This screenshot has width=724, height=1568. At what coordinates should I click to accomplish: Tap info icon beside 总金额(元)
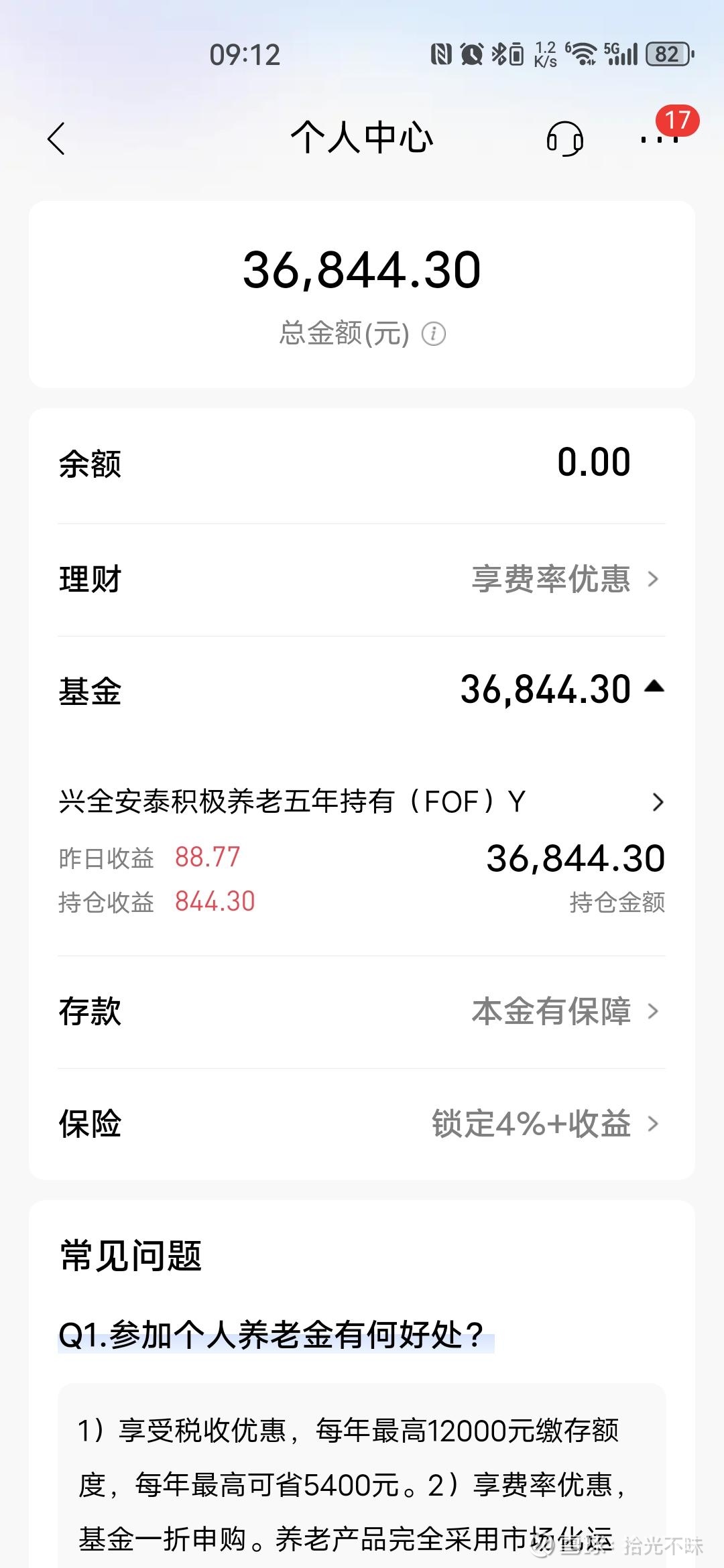(x=434, y=333)
